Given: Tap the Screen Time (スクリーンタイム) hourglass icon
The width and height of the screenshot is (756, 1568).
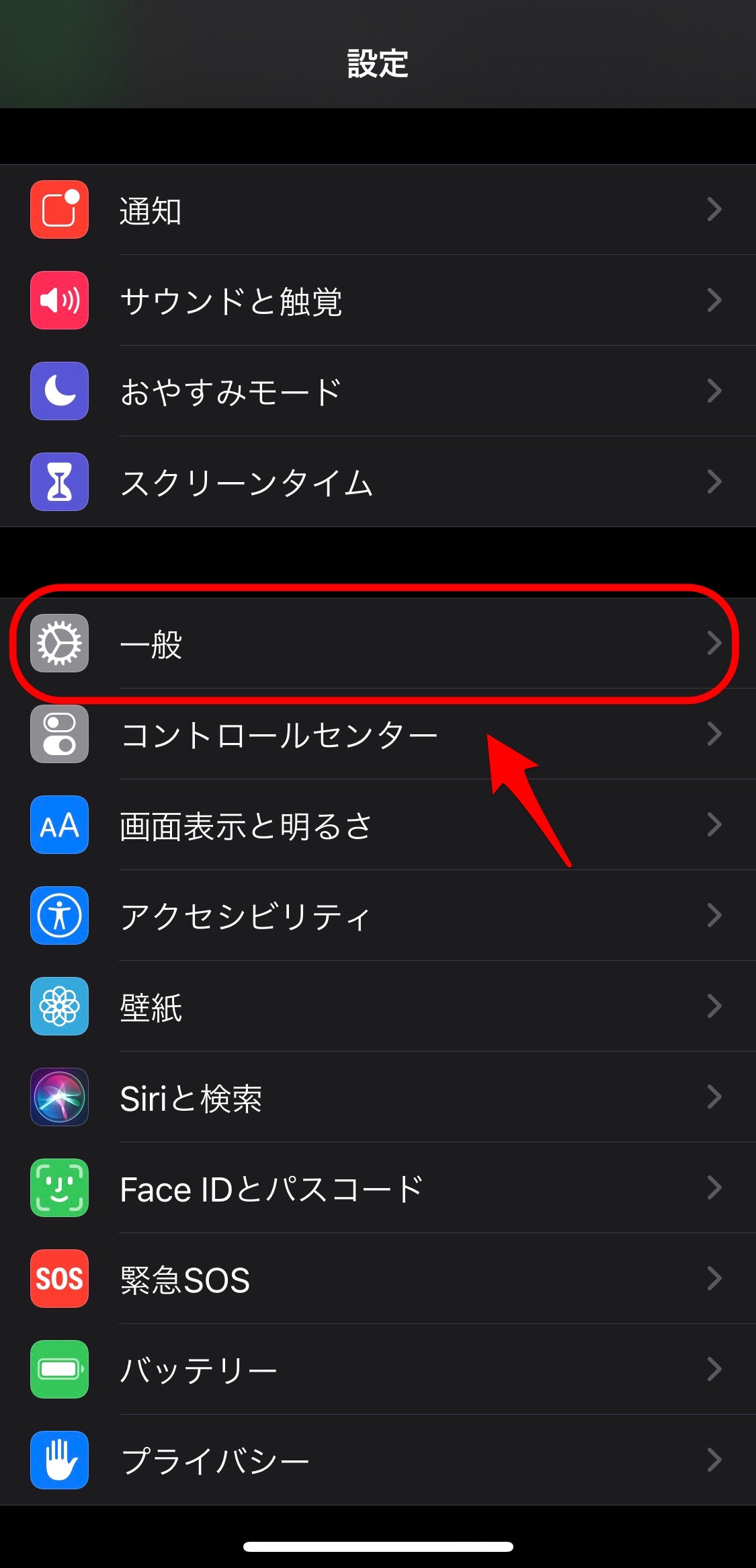Looking at the screenshot, I should (59, 482).
